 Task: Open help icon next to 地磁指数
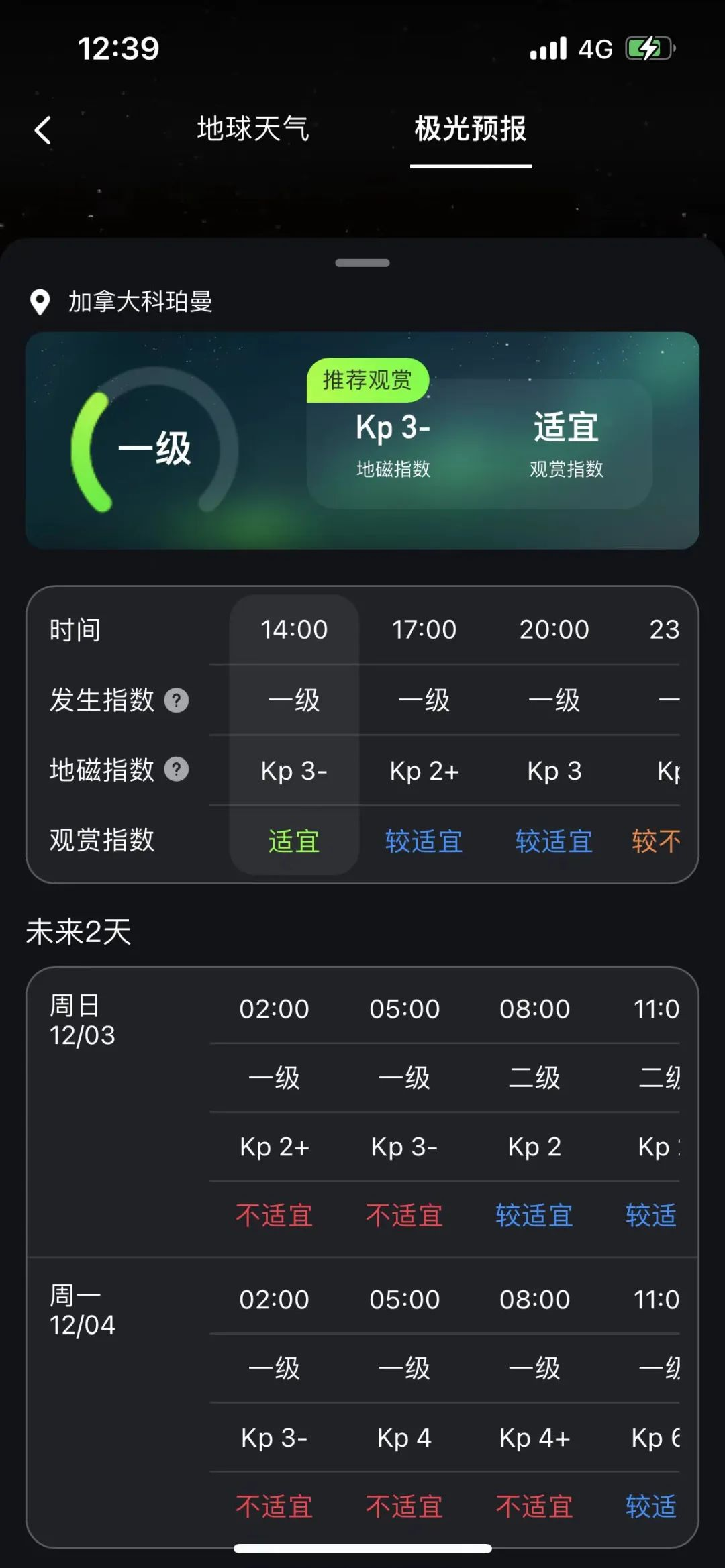coord(177,770)
